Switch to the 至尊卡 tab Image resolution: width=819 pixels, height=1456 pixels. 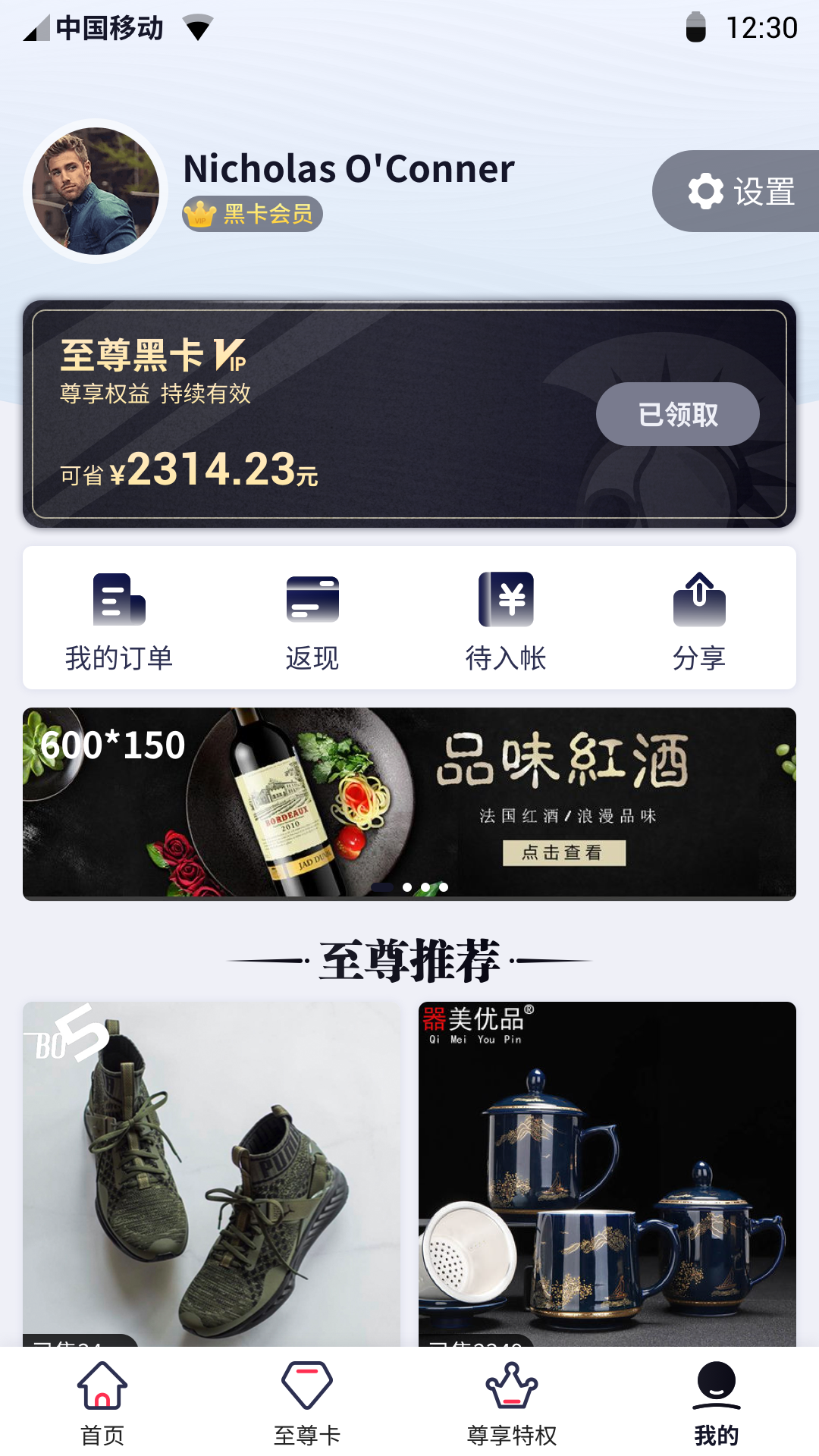(x=307, y=1403)
